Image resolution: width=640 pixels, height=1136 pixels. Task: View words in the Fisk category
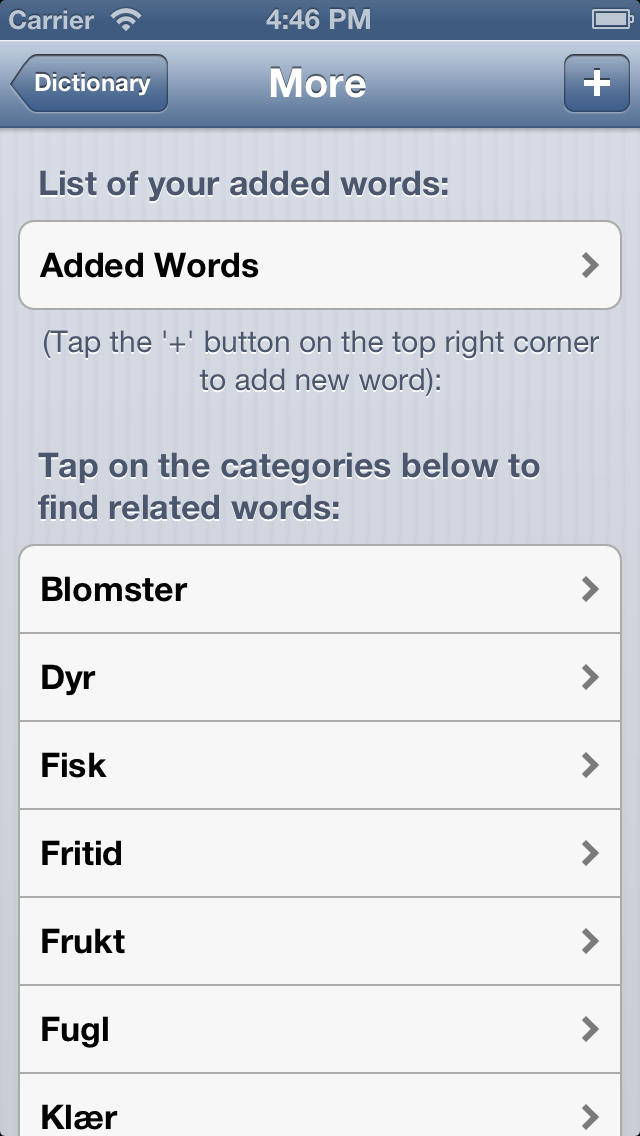click(320, 765)
